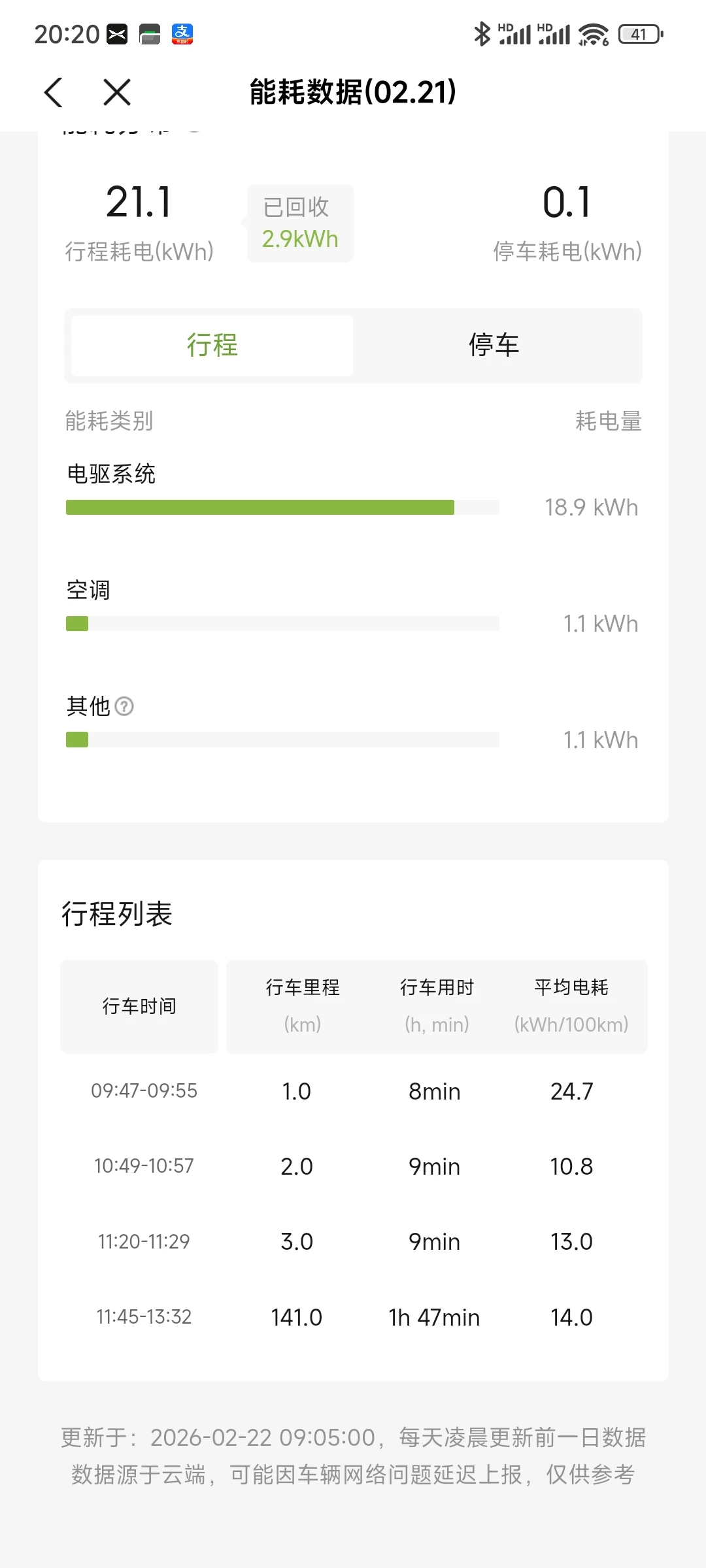Go back using the header arrow
This screenshot has width=706, height=1568.
[54, 92]
